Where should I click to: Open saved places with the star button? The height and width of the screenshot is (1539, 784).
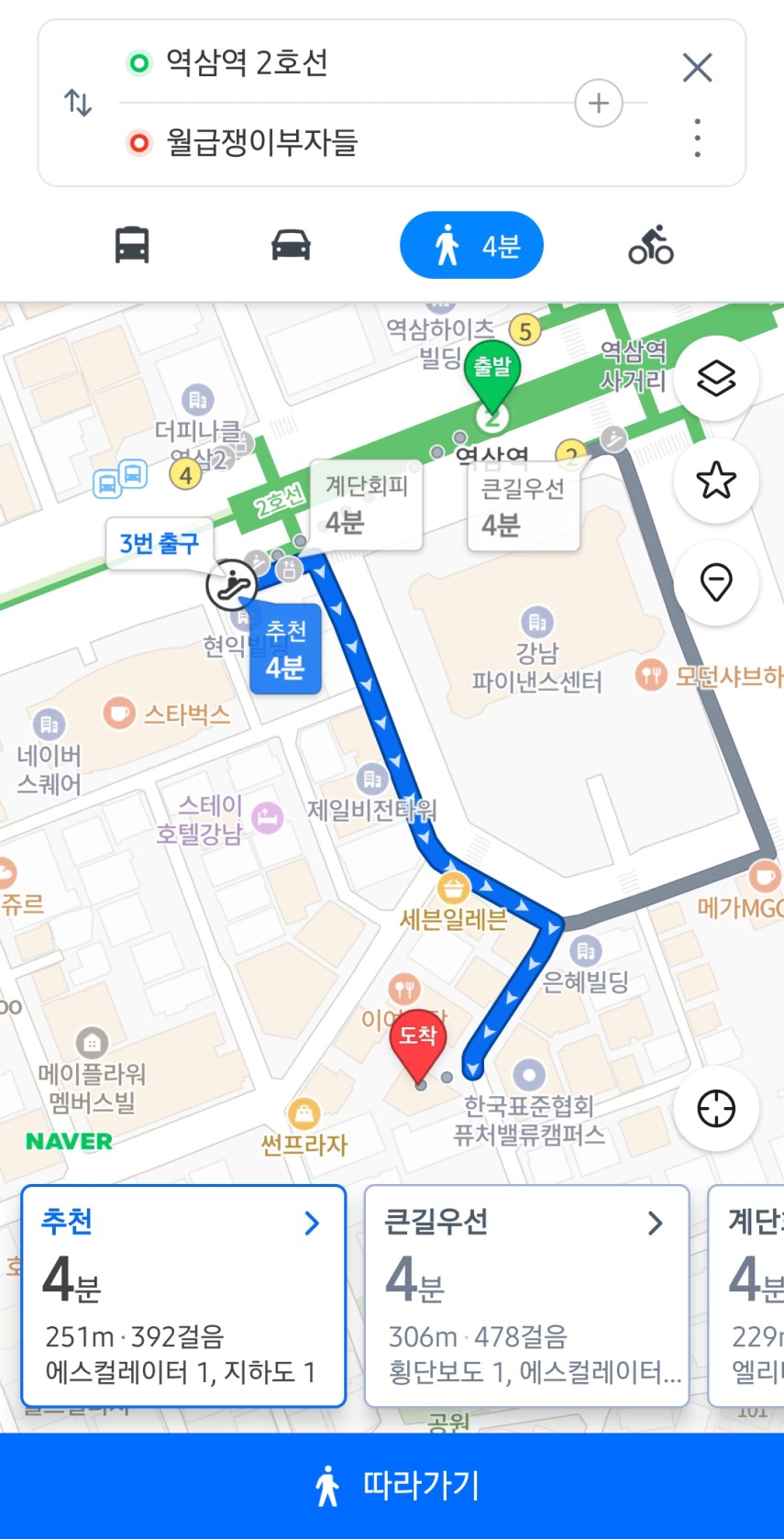[x=716, y=480]
